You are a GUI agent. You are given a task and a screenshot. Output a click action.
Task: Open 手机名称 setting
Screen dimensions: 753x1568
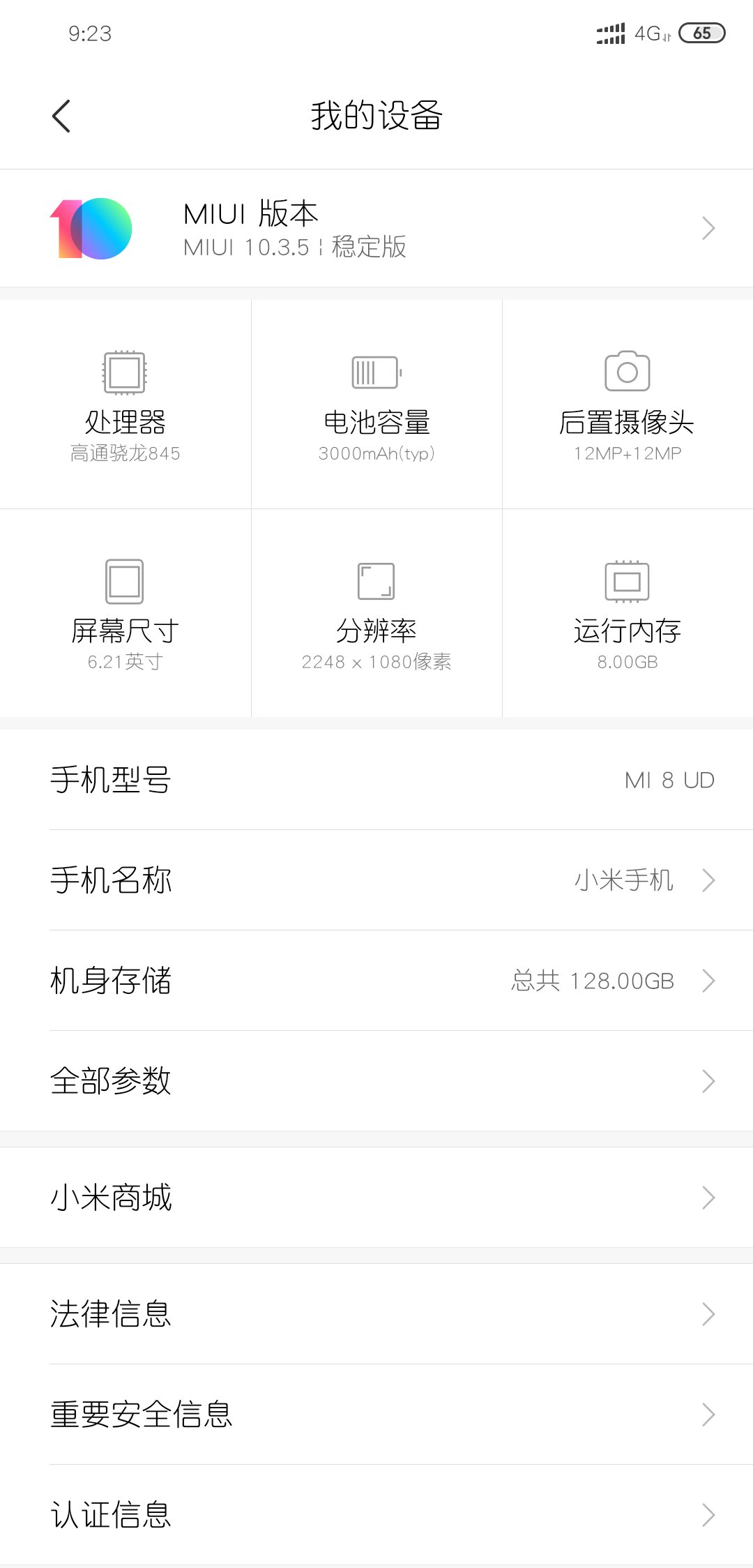click(x=376, y=880)
